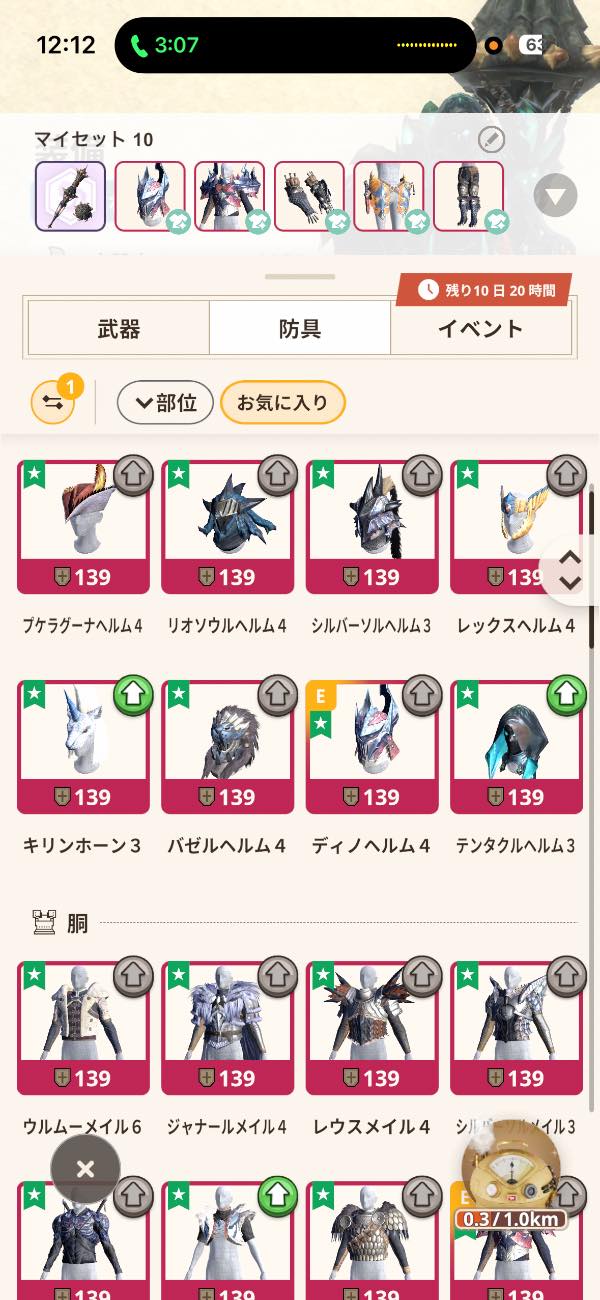The height and width of the screenshot is (1300, 600).
Task: Expand the My Set dropdown arrow
Action: [555, 196]
